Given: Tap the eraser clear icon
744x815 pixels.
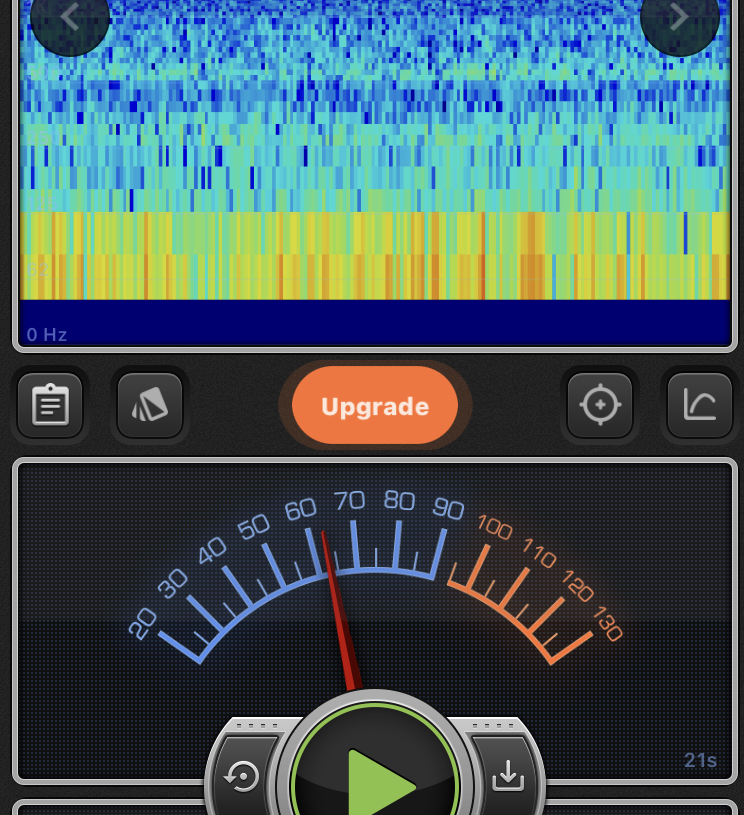Looking at the screenshot, I should click(x=150, y=406).
